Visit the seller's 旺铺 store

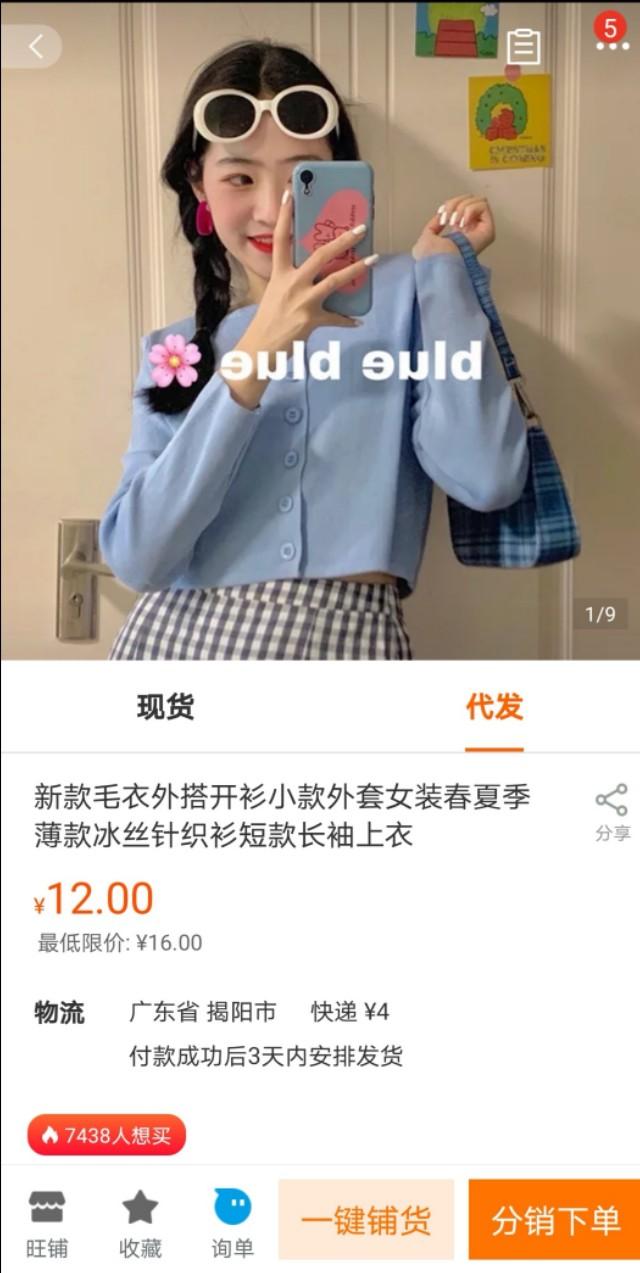[46, 1222]
